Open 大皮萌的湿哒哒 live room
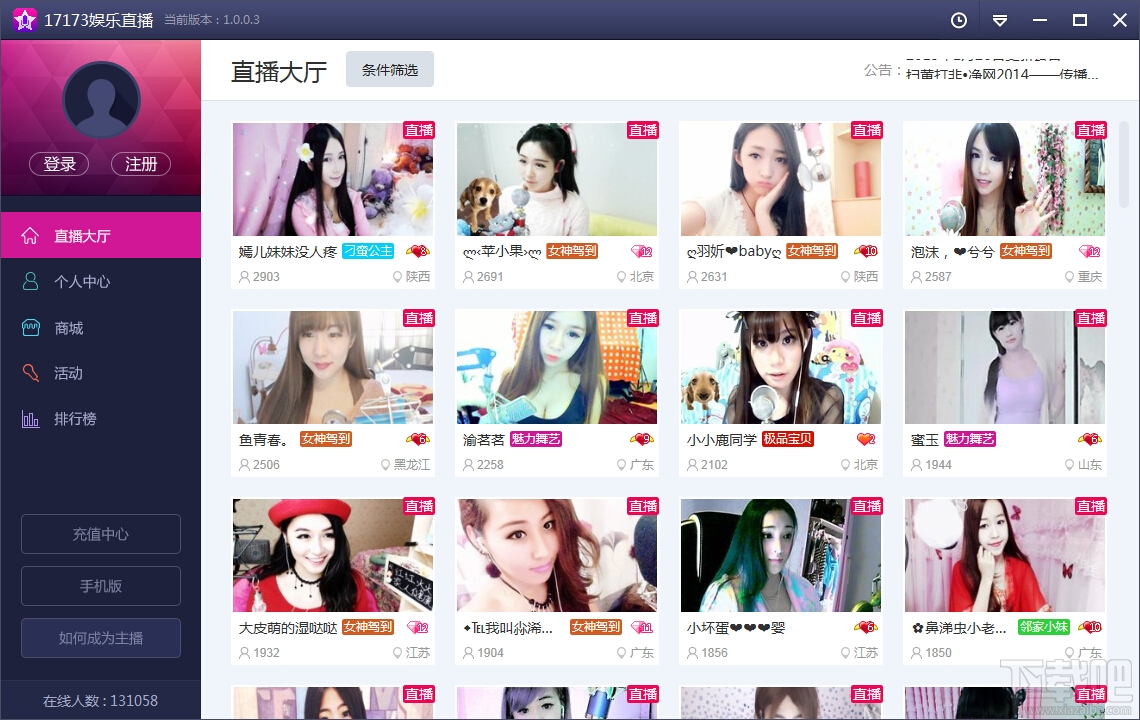 click(333, 555)
